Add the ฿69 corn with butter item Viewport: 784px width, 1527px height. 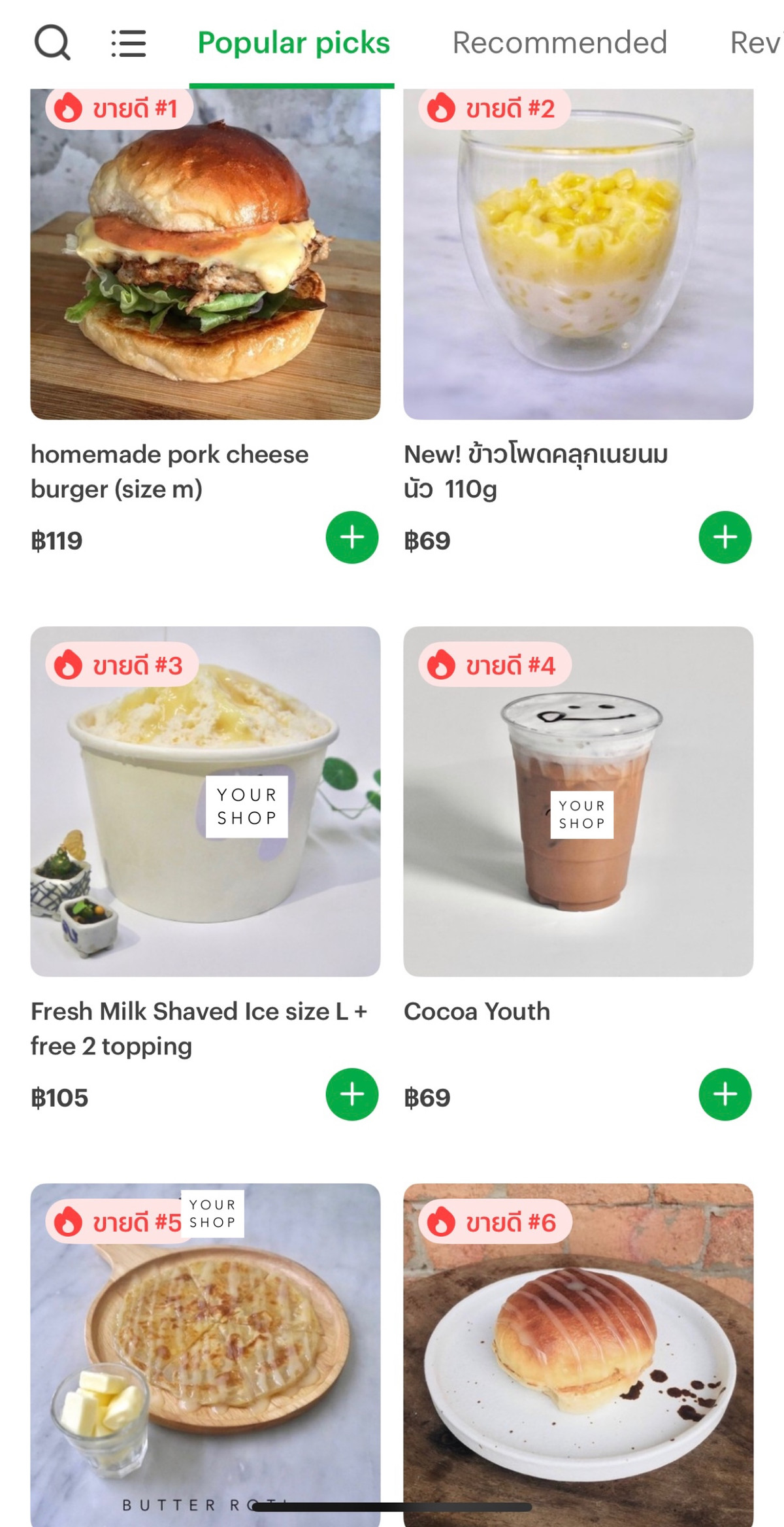coord(725,537)
